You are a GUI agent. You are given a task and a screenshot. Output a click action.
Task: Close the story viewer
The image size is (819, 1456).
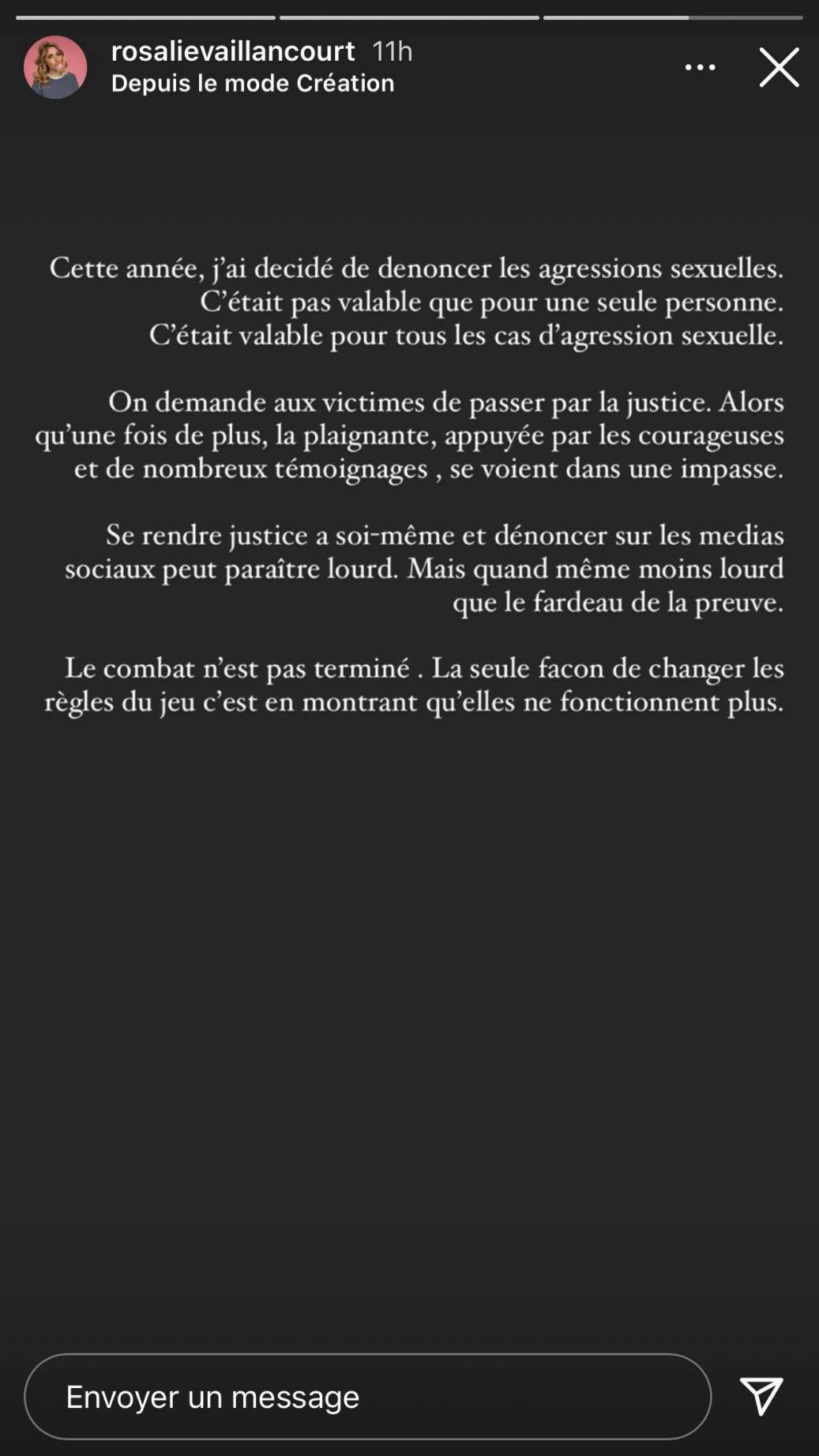click(779, 66)
